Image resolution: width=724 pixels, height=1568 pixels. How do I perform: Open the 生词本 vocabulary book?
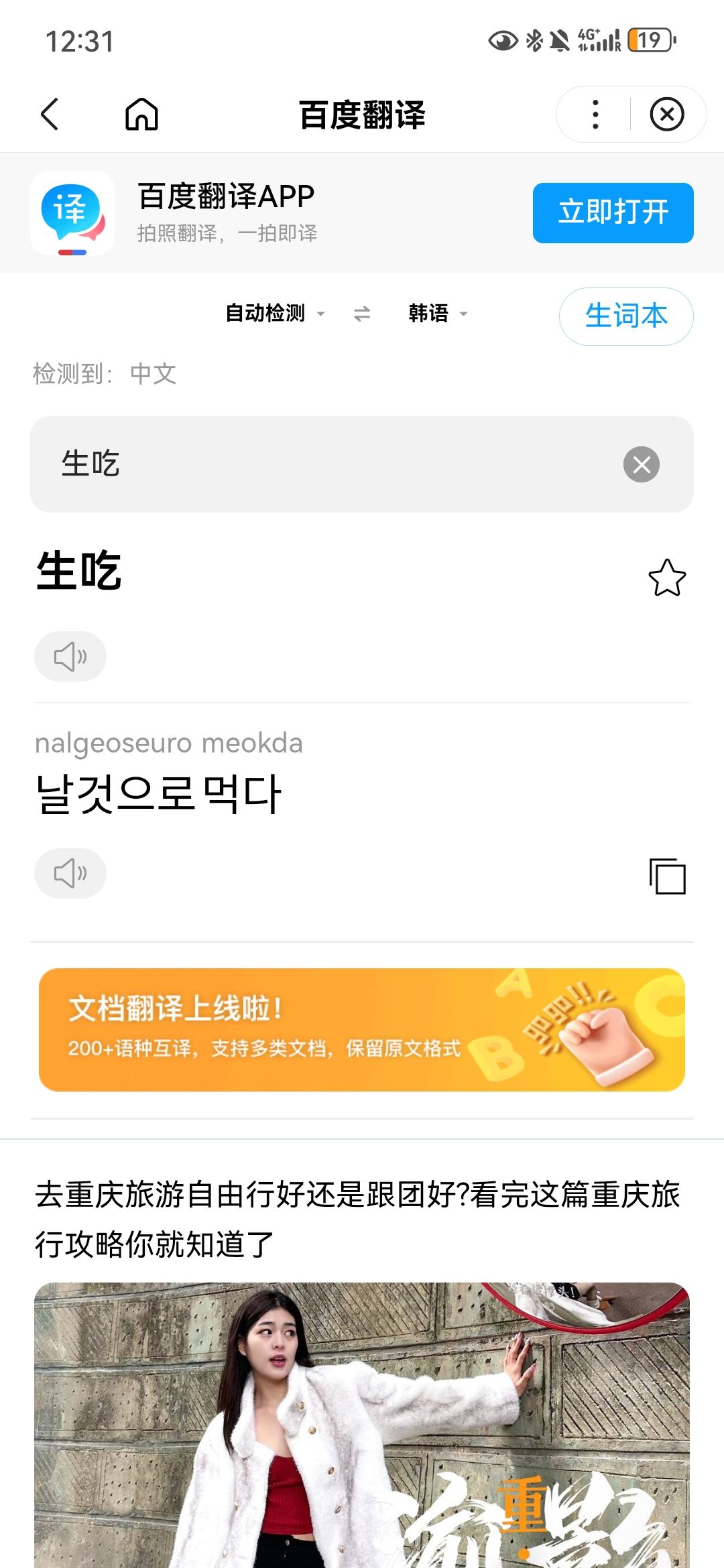(625, 316)
